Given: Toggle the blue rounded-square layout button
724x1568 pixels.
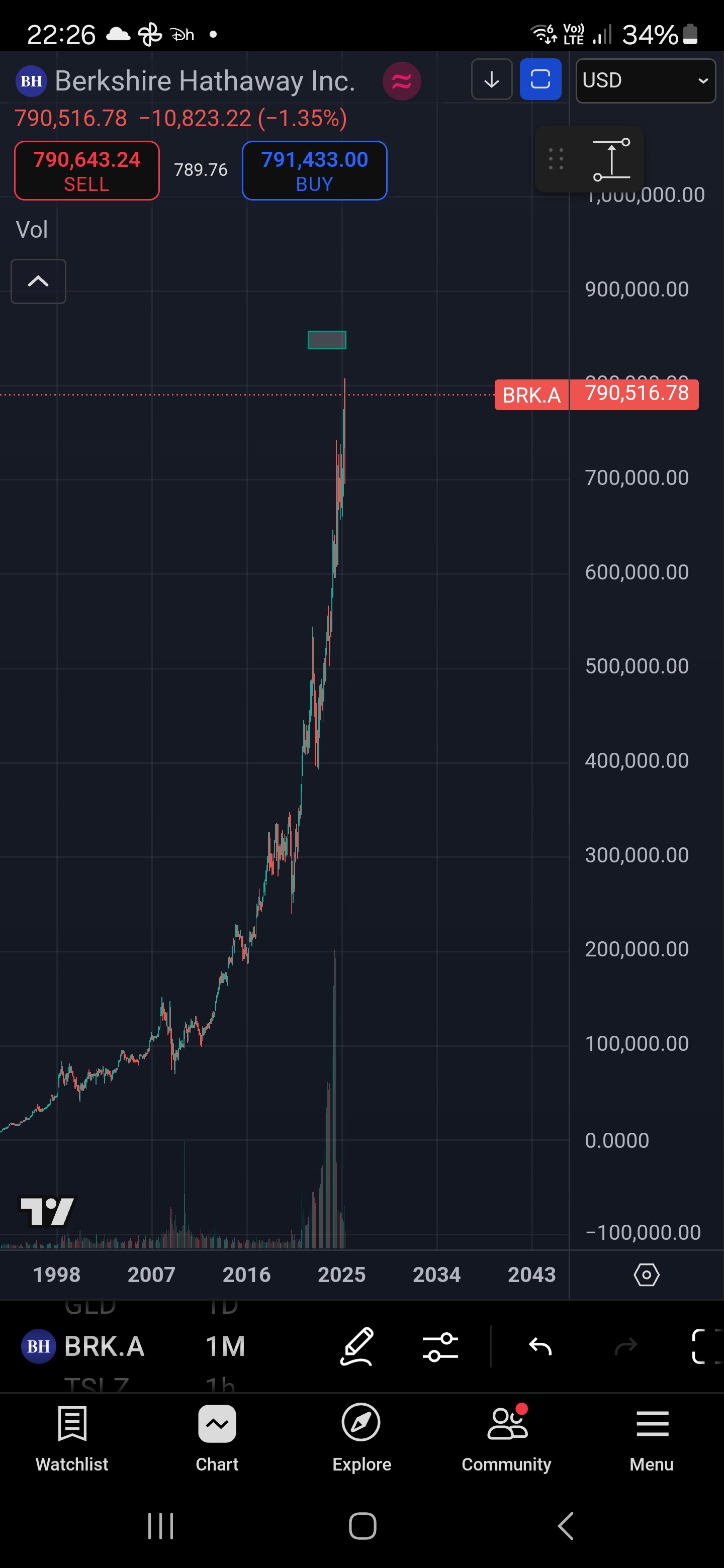Looking at the screenshot, I should pos(540,79).
